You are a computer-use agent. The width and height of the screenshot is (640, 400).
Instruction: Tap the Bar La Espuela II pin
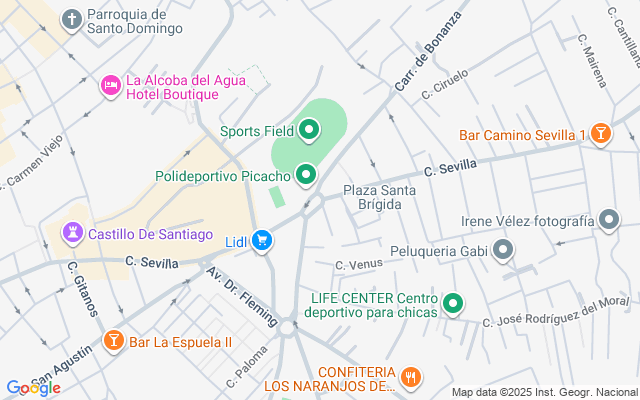[113, 340]
